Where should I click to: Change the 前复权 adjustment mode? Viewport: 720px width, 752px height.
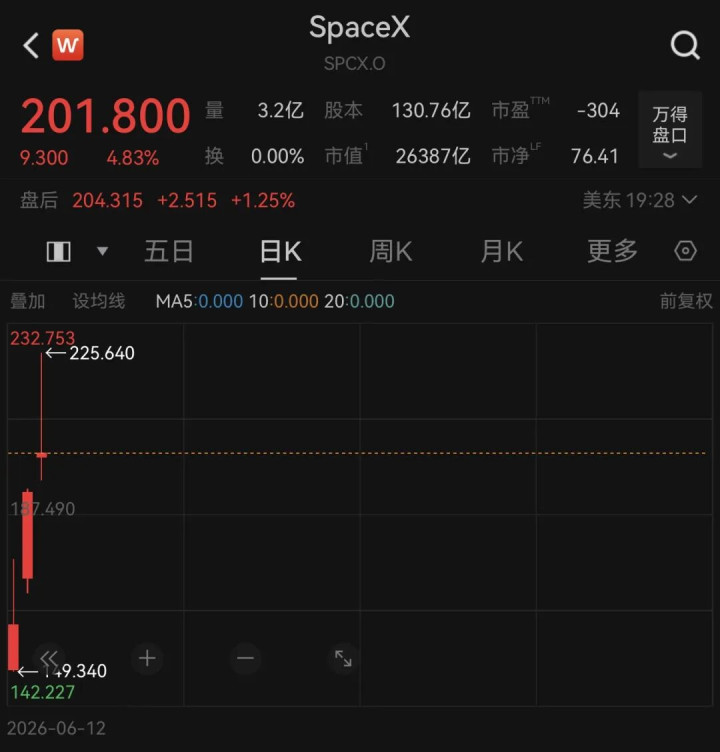686,301
